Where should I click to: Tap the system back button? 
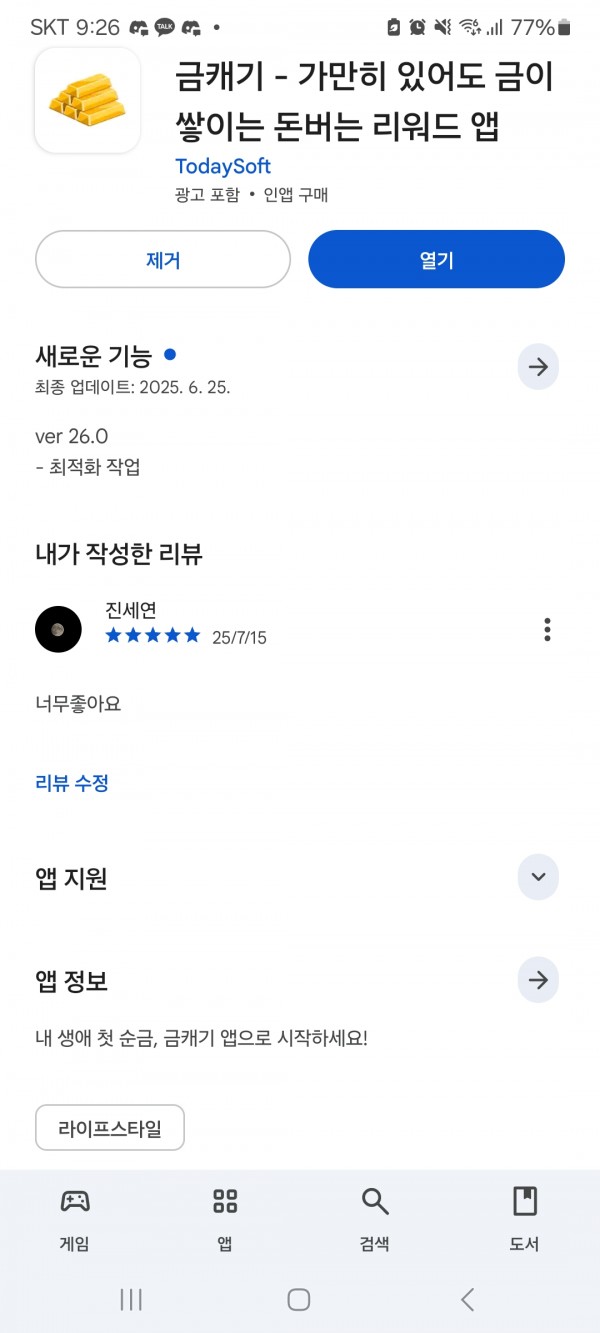pos(467,1299)
